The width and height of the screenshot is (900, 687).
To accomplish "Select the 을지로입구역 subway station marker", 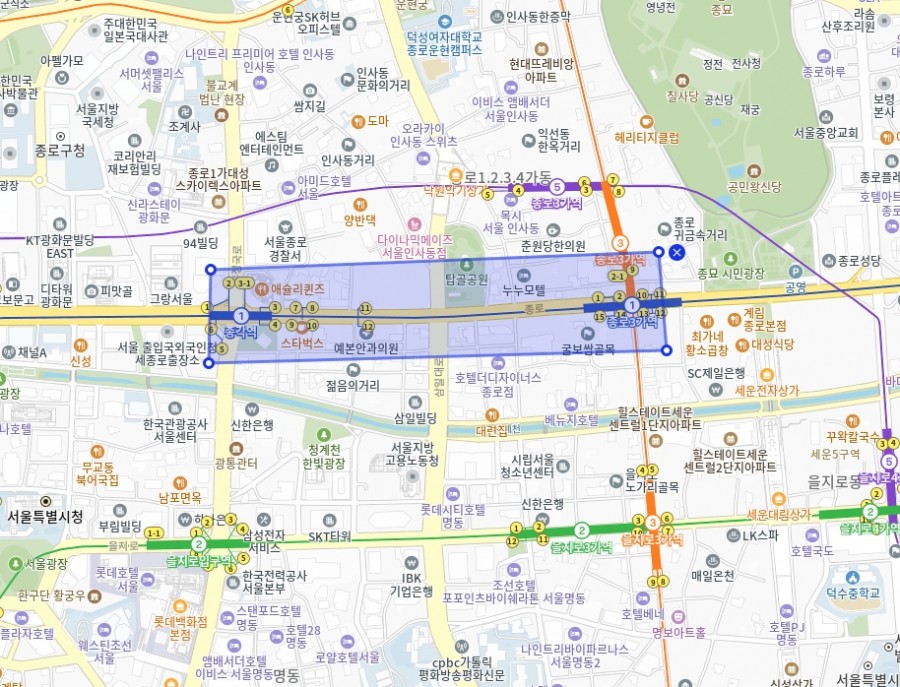I will (199, 544).
